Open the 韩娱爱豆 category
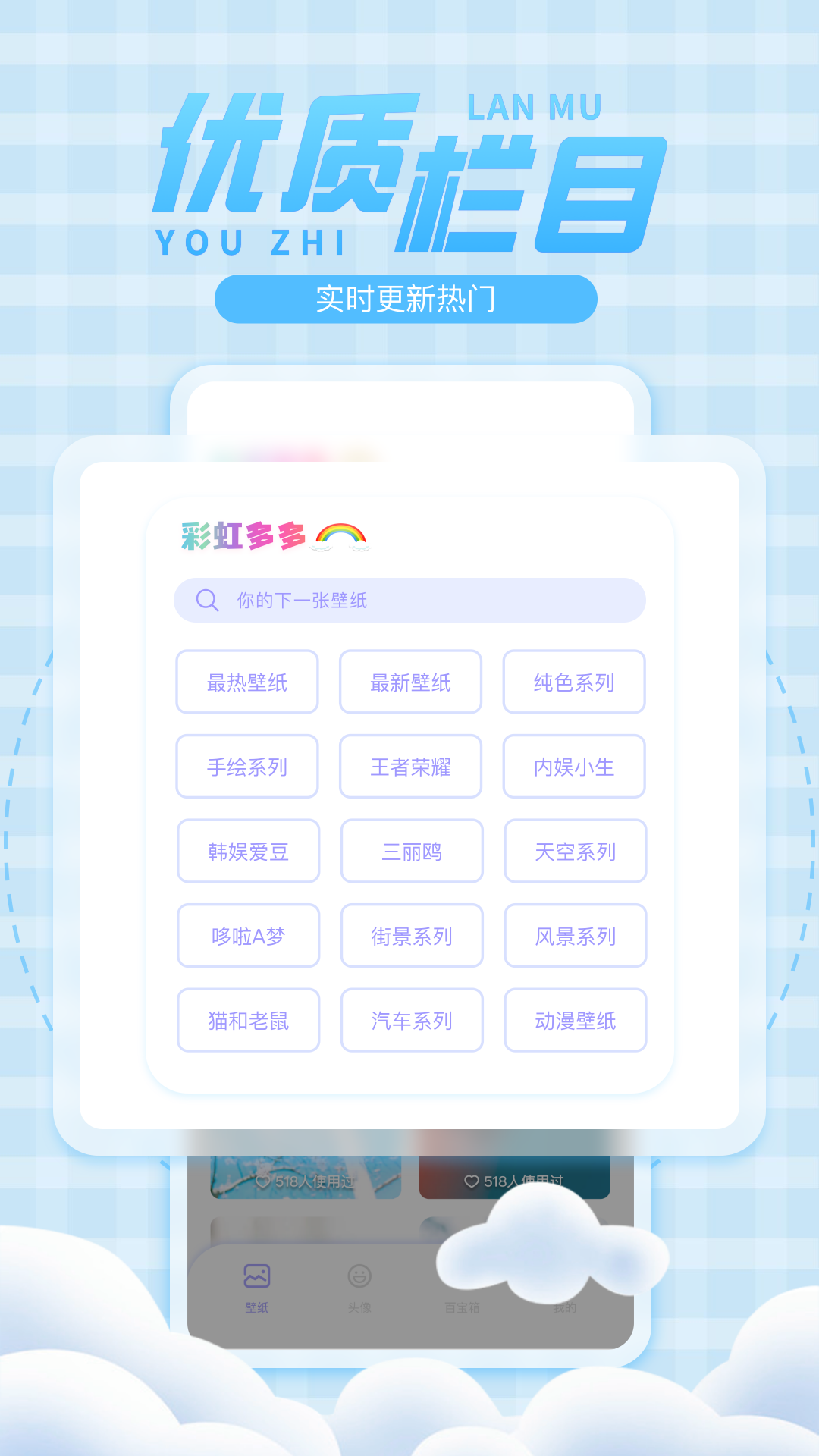 (x=248, y=852)
